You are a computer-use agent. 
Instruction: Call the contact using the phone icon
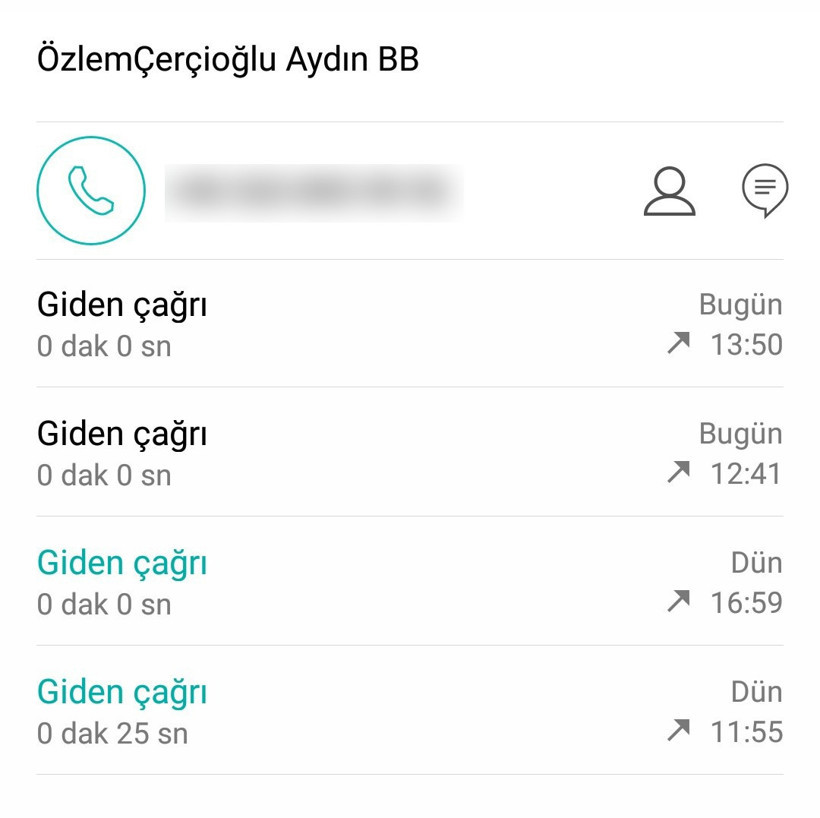point(91,191)
